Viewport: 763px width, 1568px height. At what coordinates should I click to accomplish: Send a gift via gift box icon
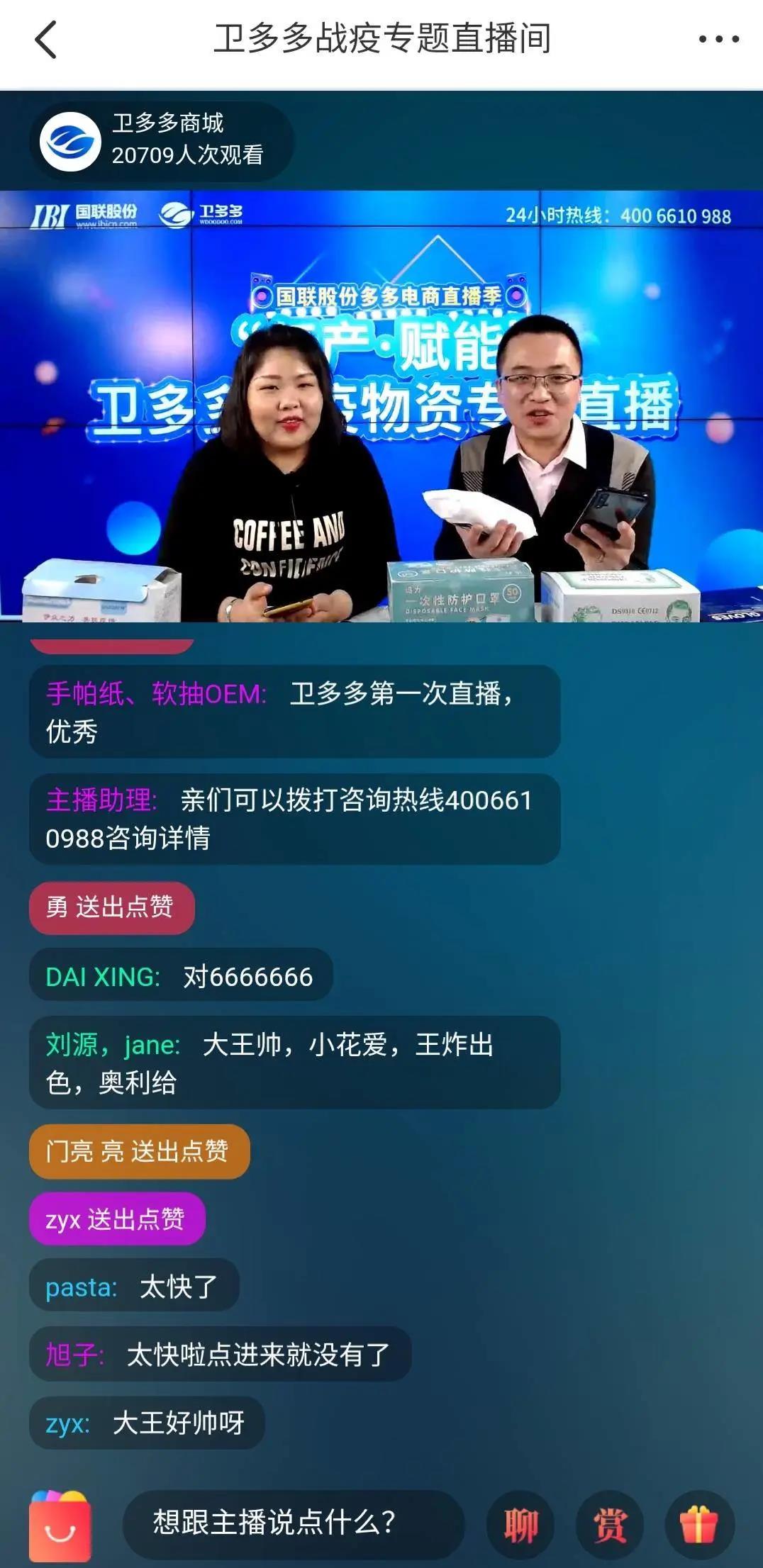[699, 1525]
